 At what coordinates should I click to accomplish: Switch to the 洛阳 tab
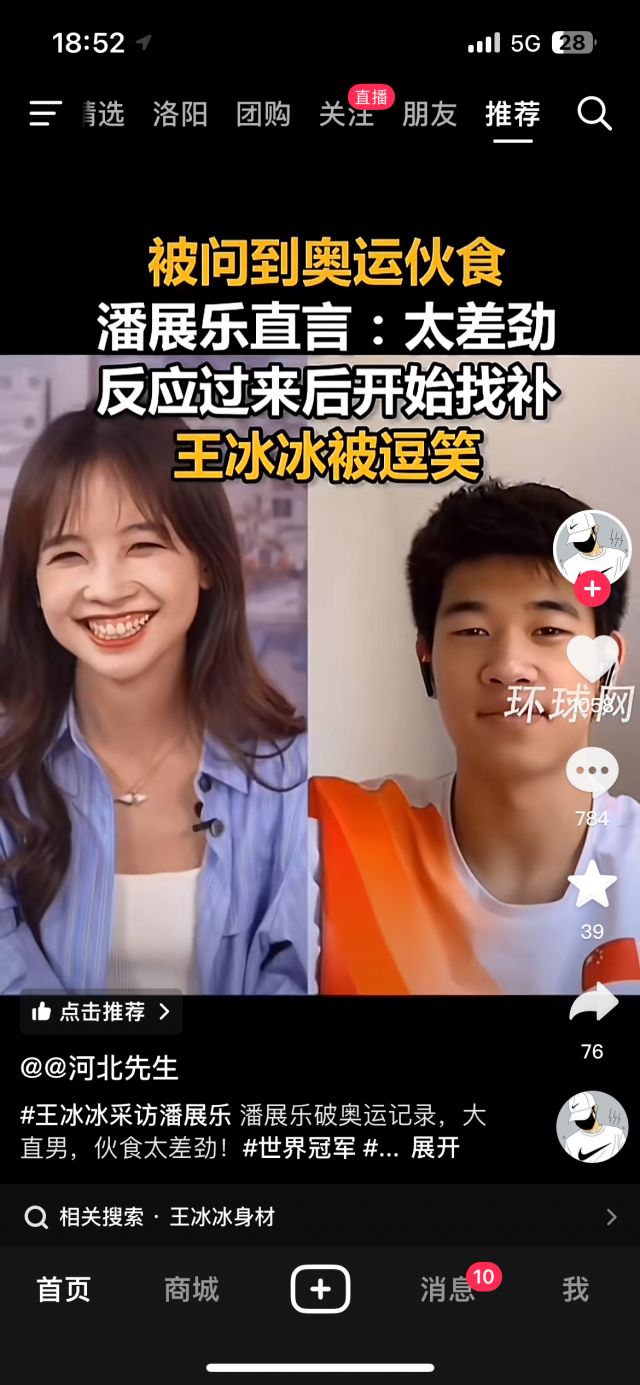(180, 114)
